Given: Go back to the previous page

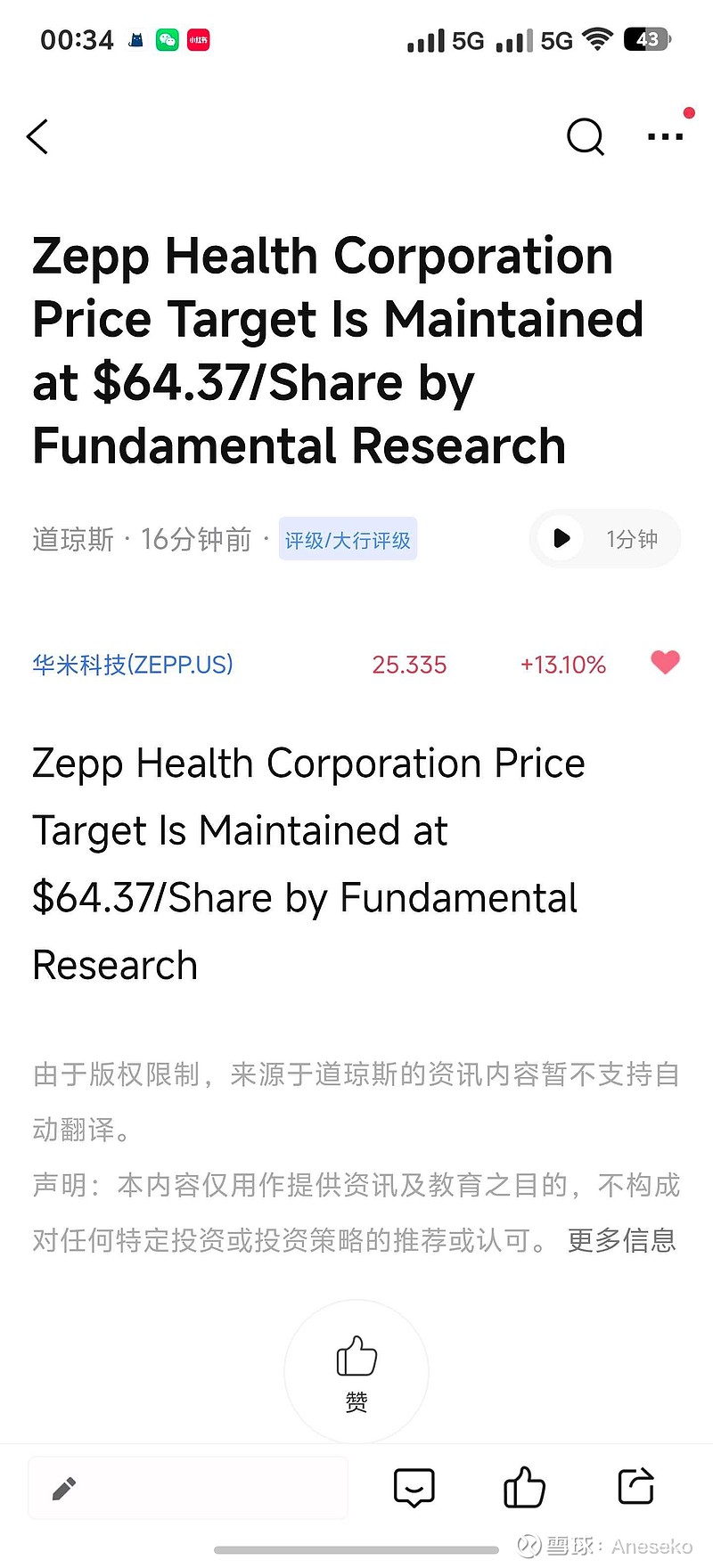Looking at the screenshot, I should click(37, 137).
